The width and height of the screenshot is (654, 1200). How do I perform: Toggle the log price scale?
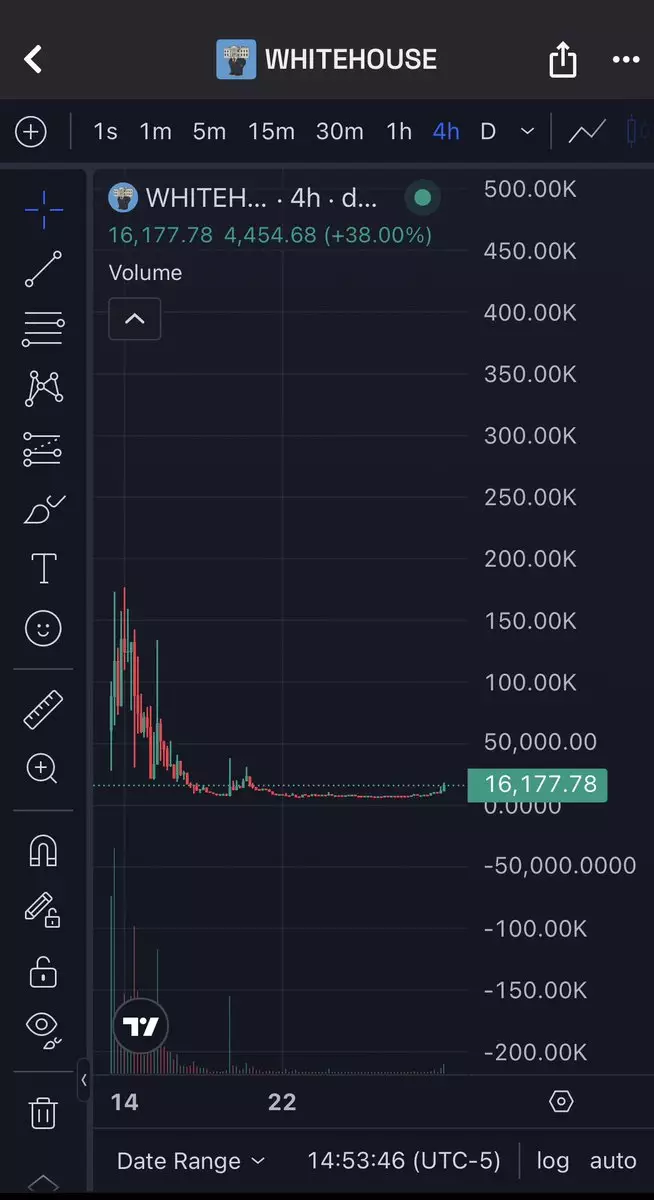click(552, 1161)
